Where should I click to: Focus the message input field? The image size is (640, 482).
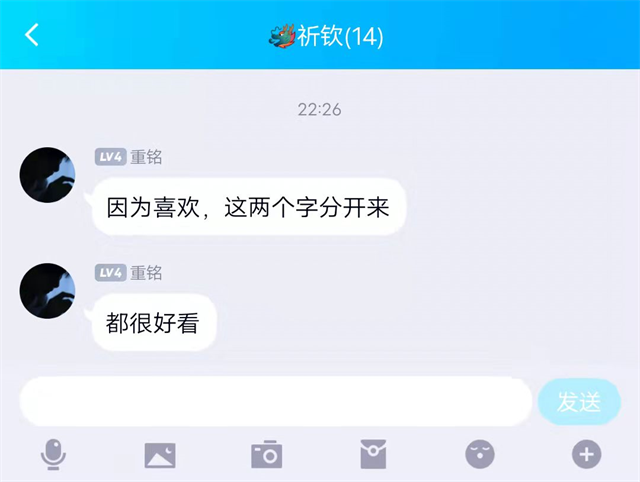pos(275,402)
